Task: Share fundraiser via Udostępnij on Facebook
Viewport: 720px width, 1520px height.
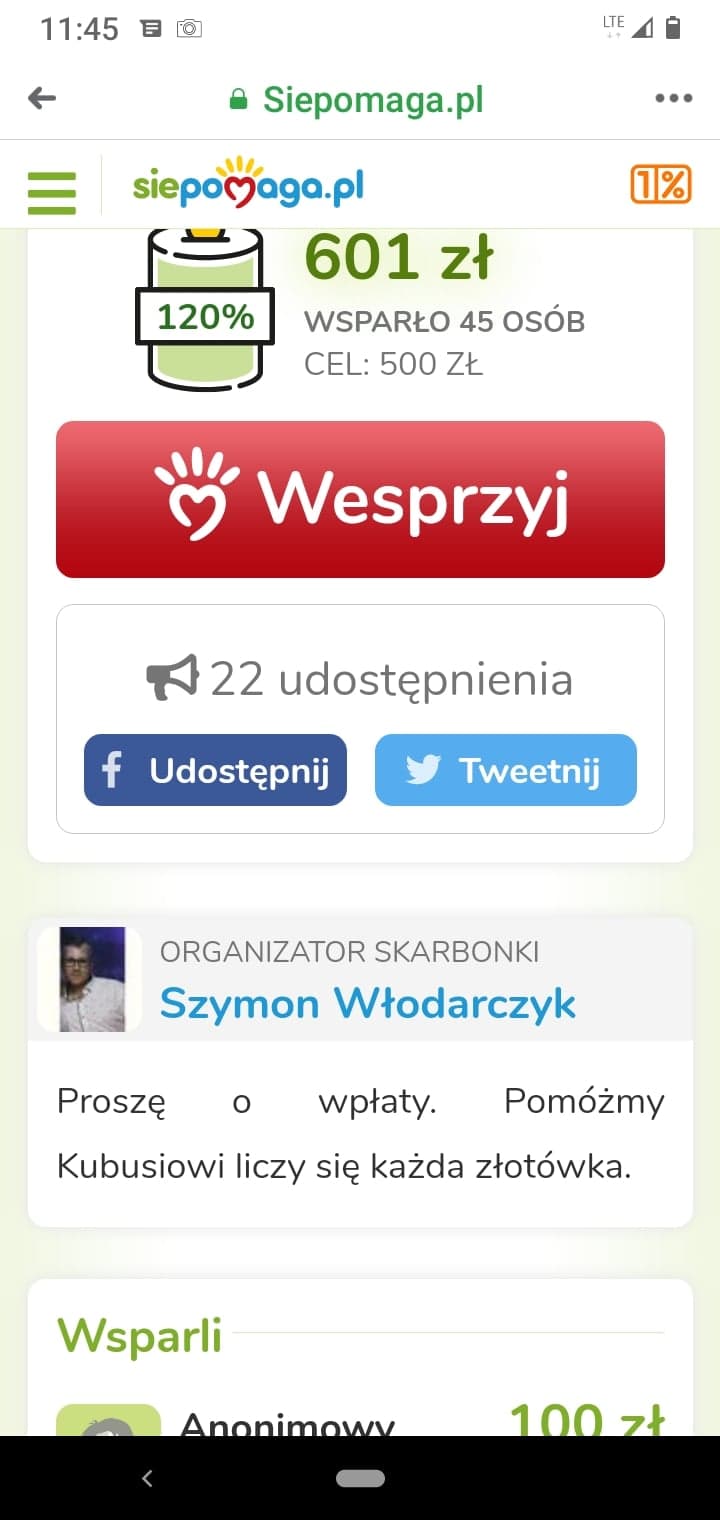Action: pyautogui.click(x=215, y=770)
